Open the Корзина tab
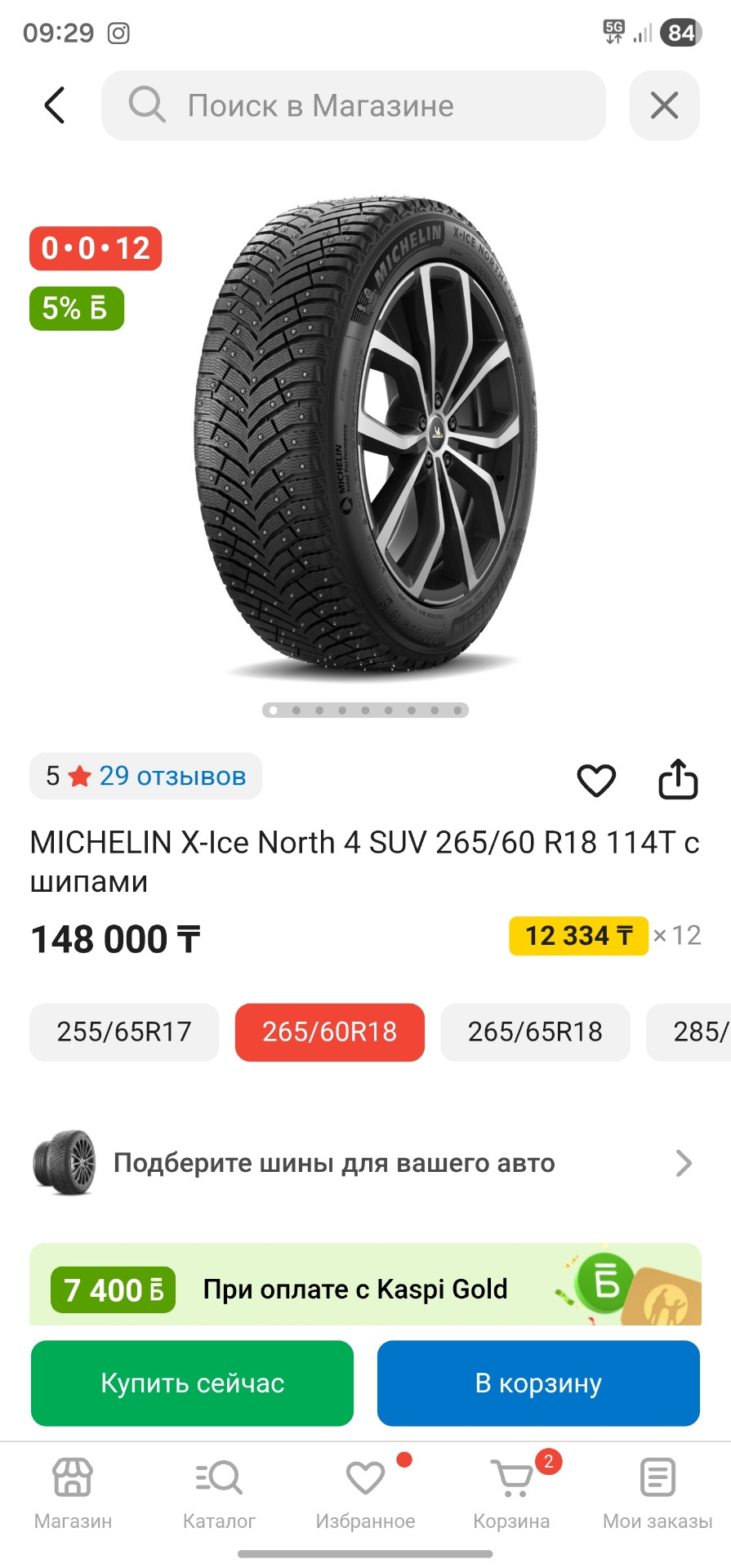Viewport: 731px width, 1568px height. (511, 1493)
